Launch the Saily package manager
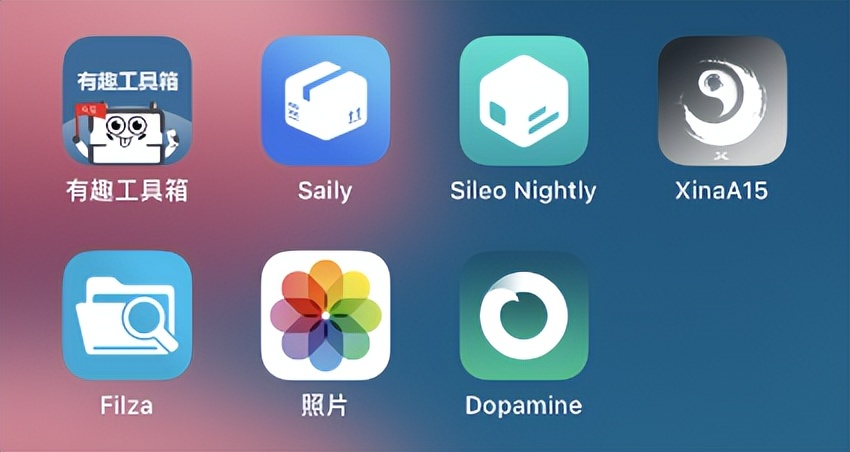 click(325, 101)
